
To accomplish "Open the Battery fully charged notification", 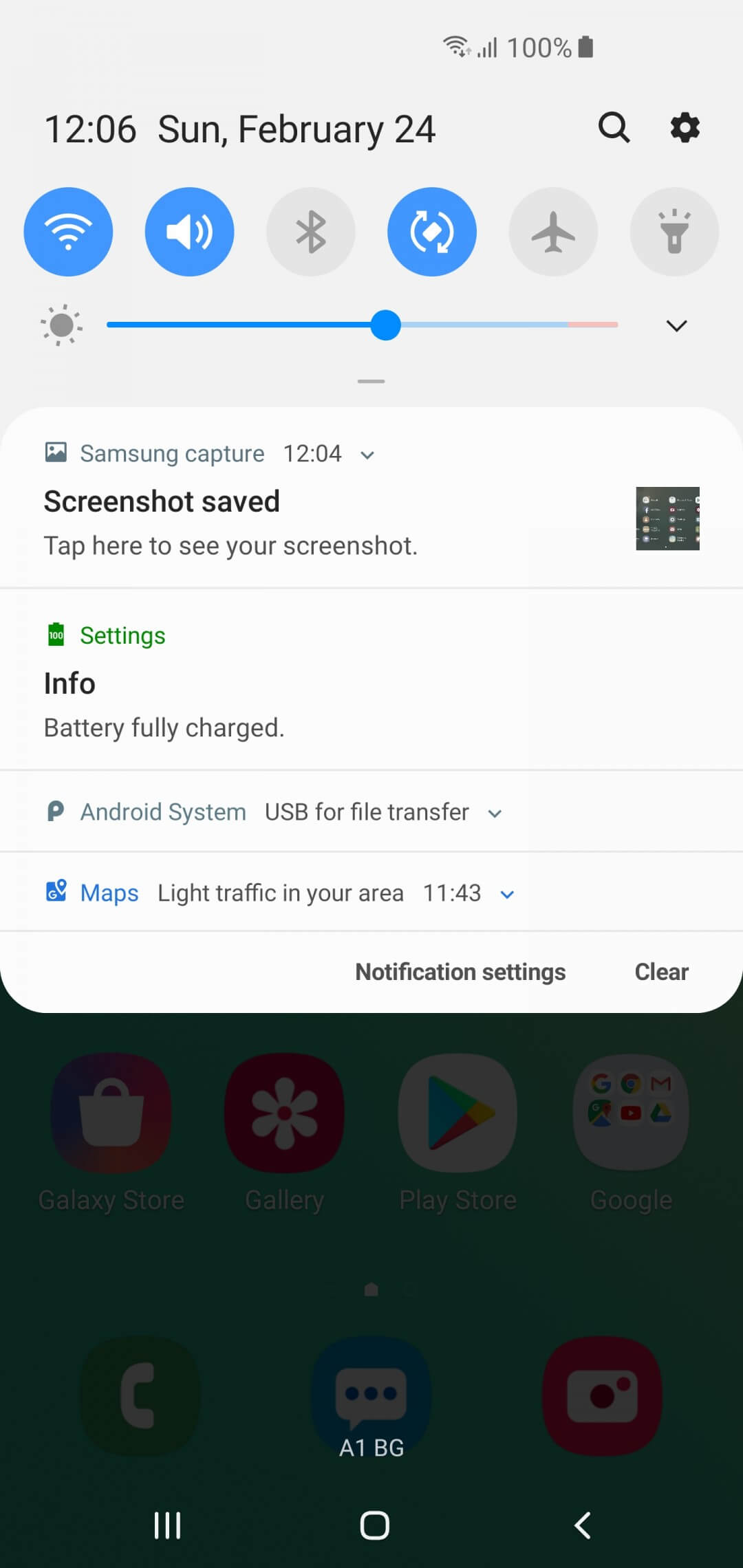I will [x=371, y=680].
